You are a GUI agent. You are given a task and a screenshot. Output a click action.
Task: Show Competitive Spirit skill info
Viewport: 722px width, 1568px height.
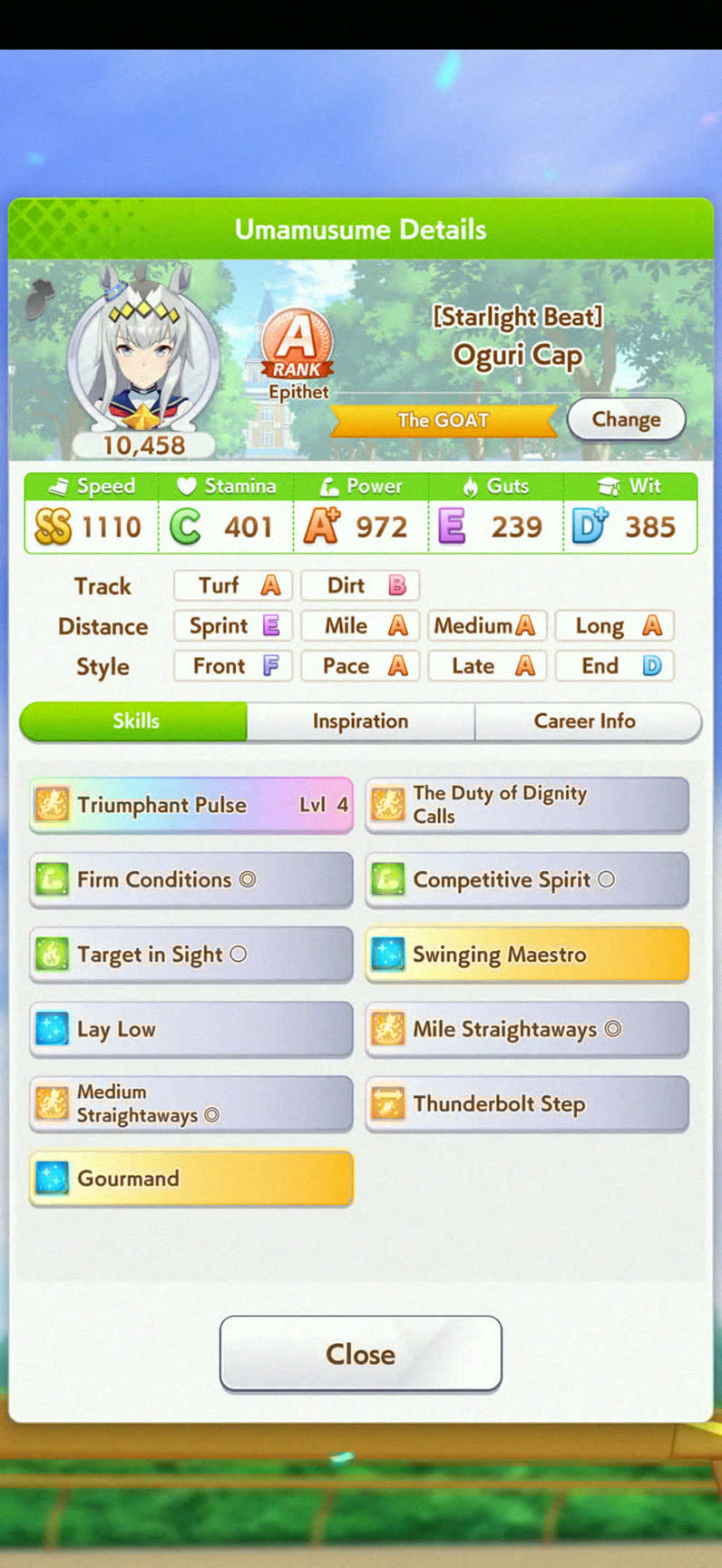tap(527, 879)
